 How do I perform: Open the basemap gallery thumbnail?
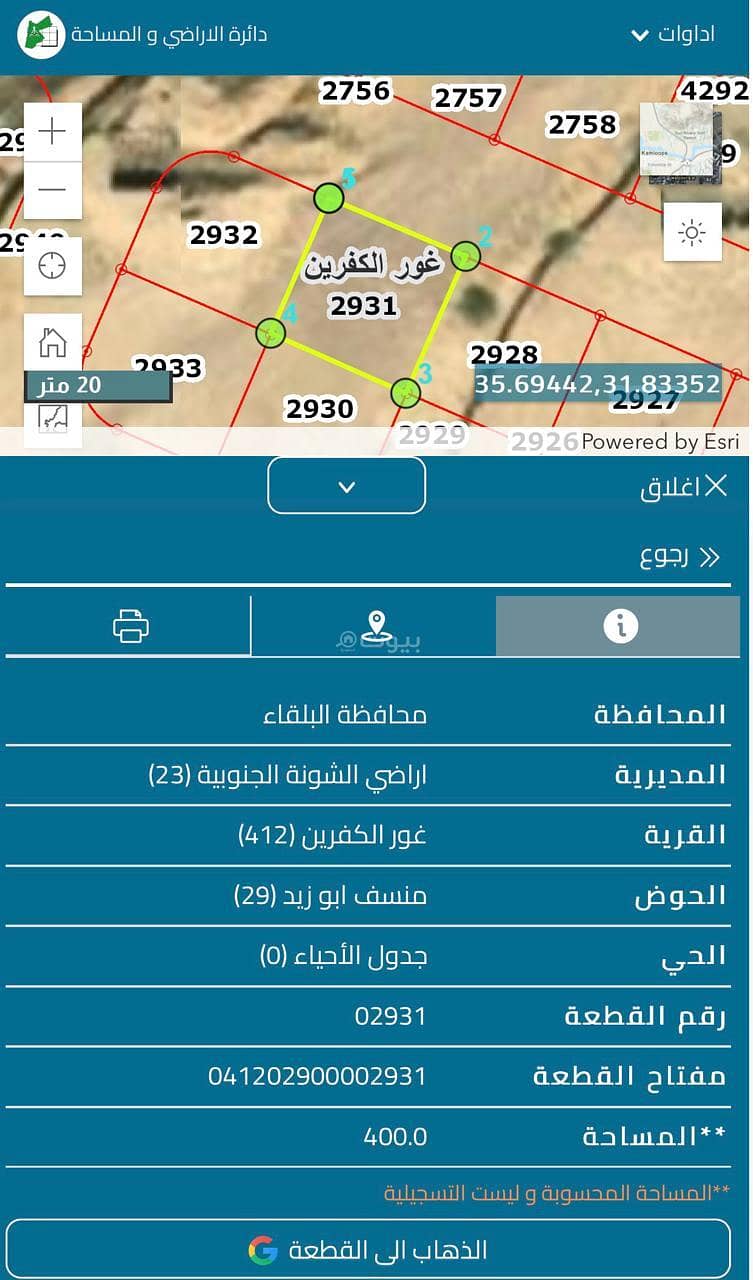click(680, 143)
